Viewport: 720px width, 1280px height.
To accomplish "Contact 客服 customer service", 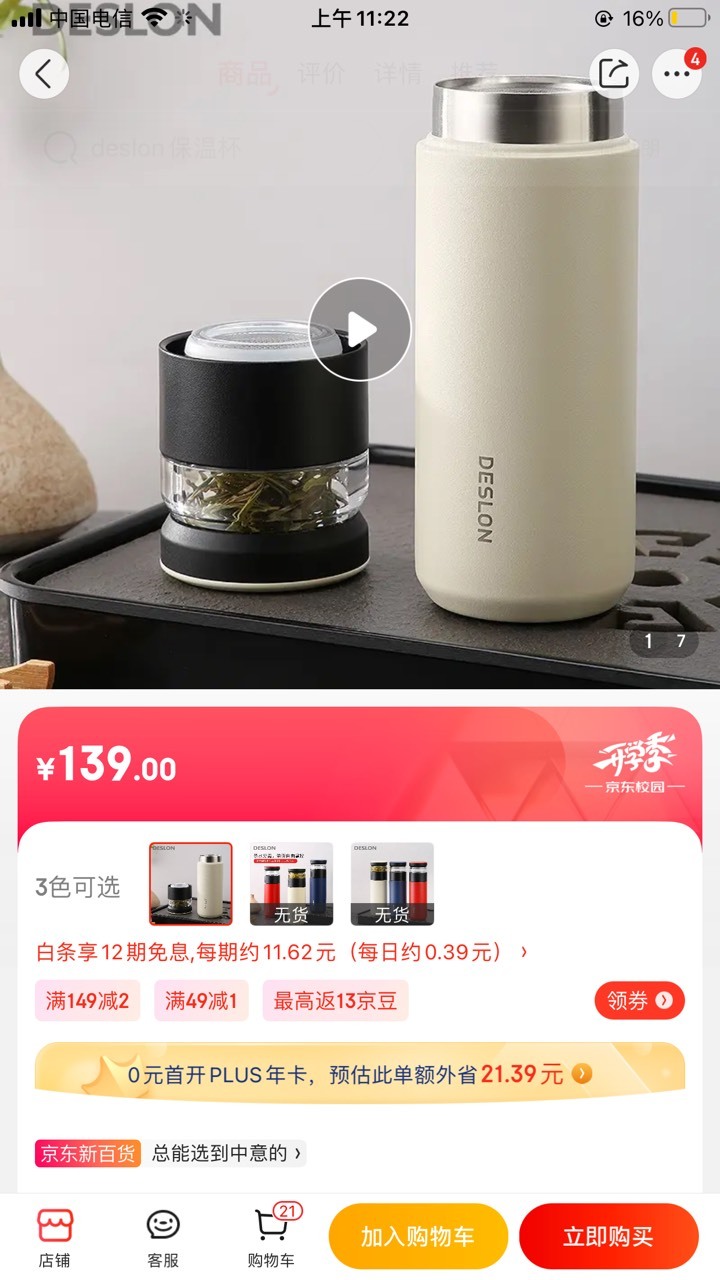I will [163, 1238].
